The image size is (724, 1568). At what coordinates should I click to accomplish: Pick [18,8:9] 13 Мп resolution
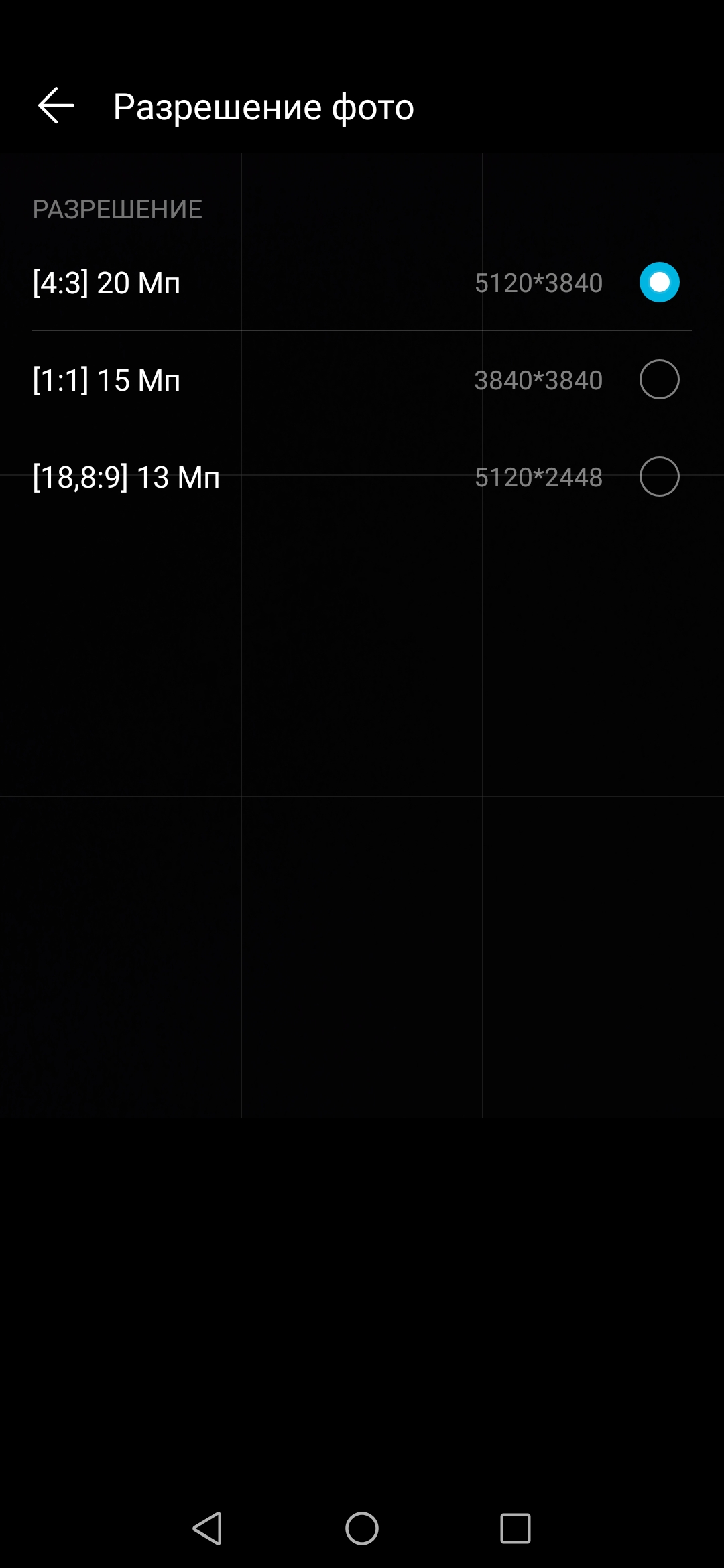pos(659,476)
